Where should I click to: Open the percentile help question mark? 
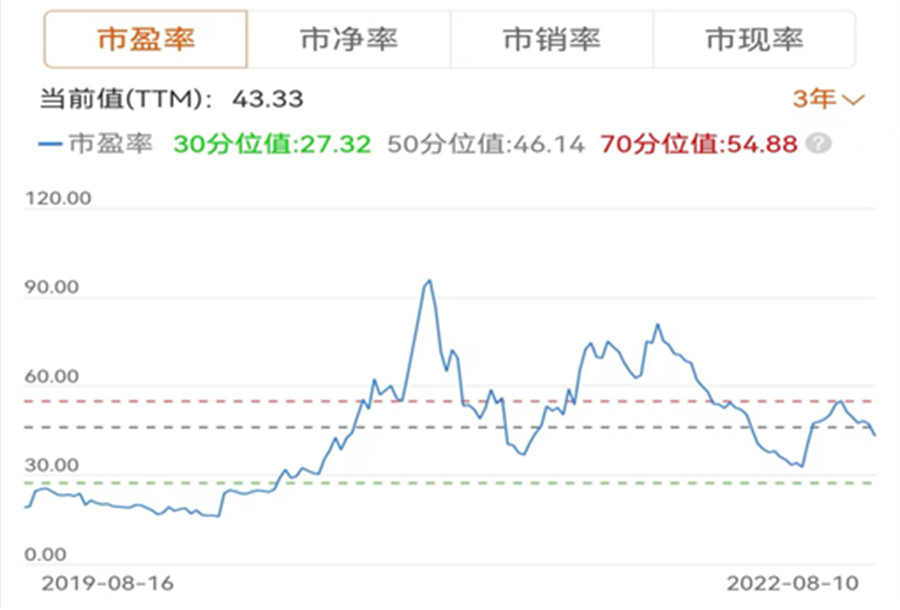point(819,144)
